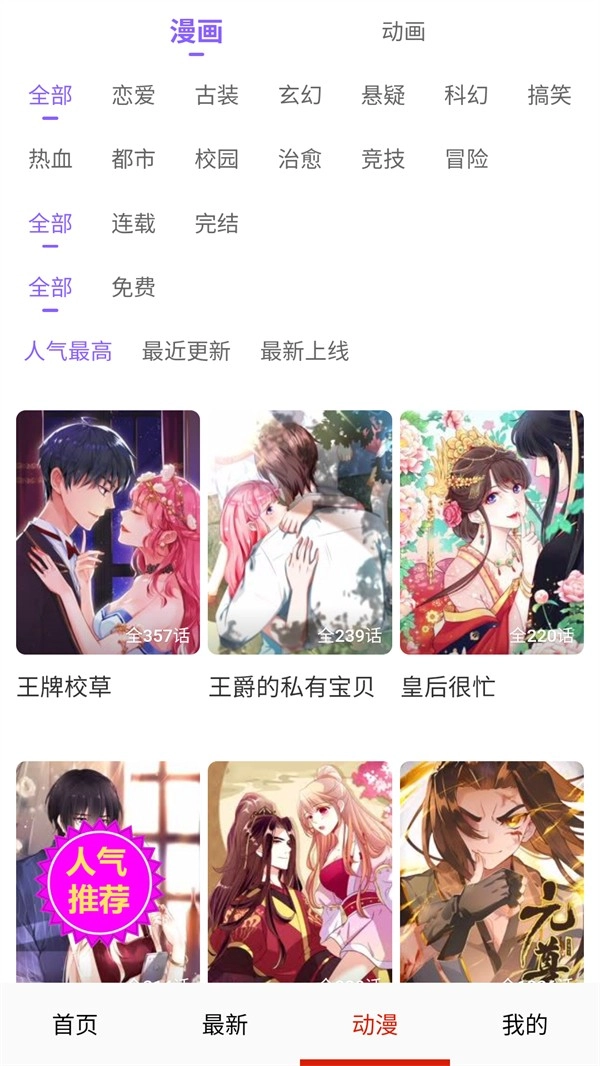The image size is (600, 1066).
Task: Filter comics by 古装 genre
Action: [217, 96]
